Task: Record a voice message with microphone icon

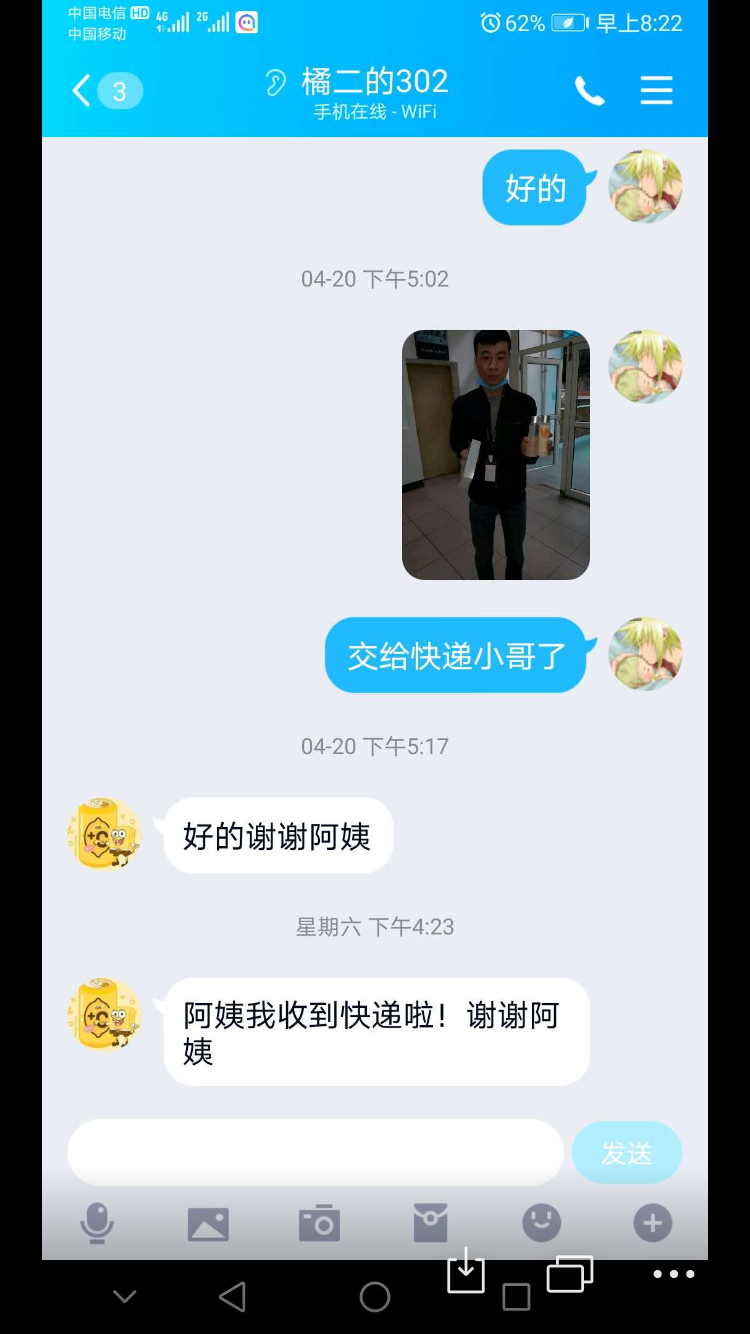Action: 97,1223
